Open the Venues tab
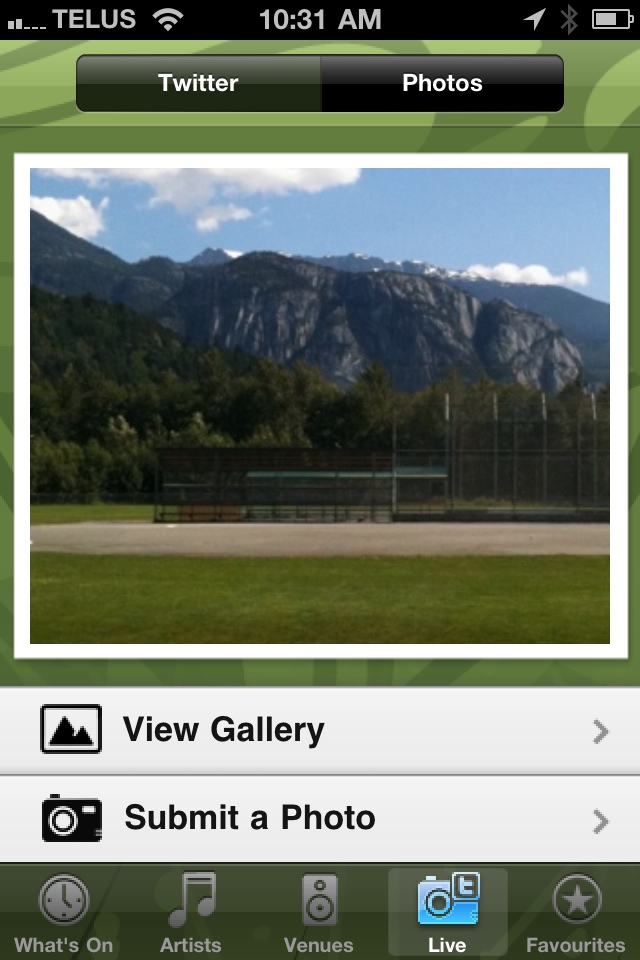Screen dimensions: 640x960 (x=319, y=912)
